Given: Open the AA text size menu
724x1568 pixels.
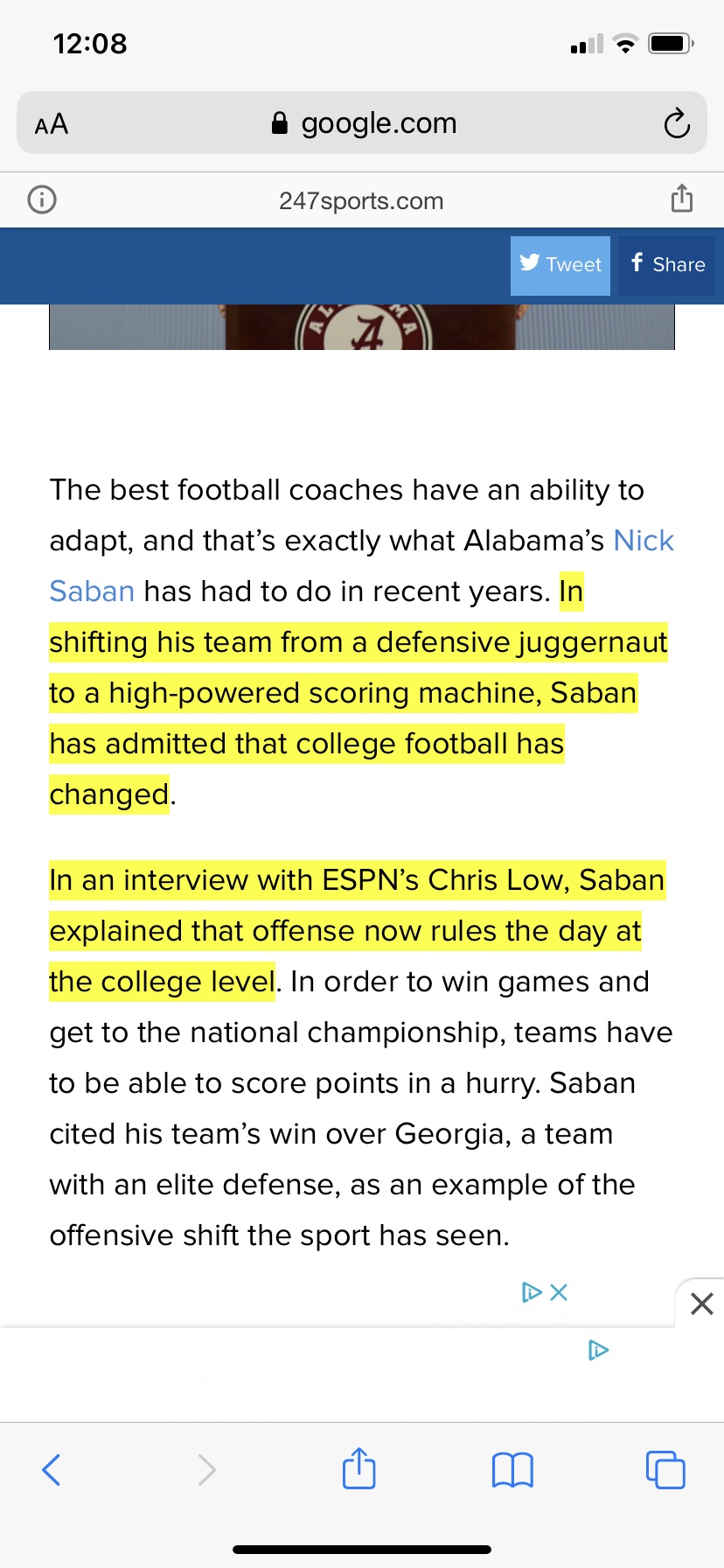Looking at the screenshot, I should click(x=52, y=123).
